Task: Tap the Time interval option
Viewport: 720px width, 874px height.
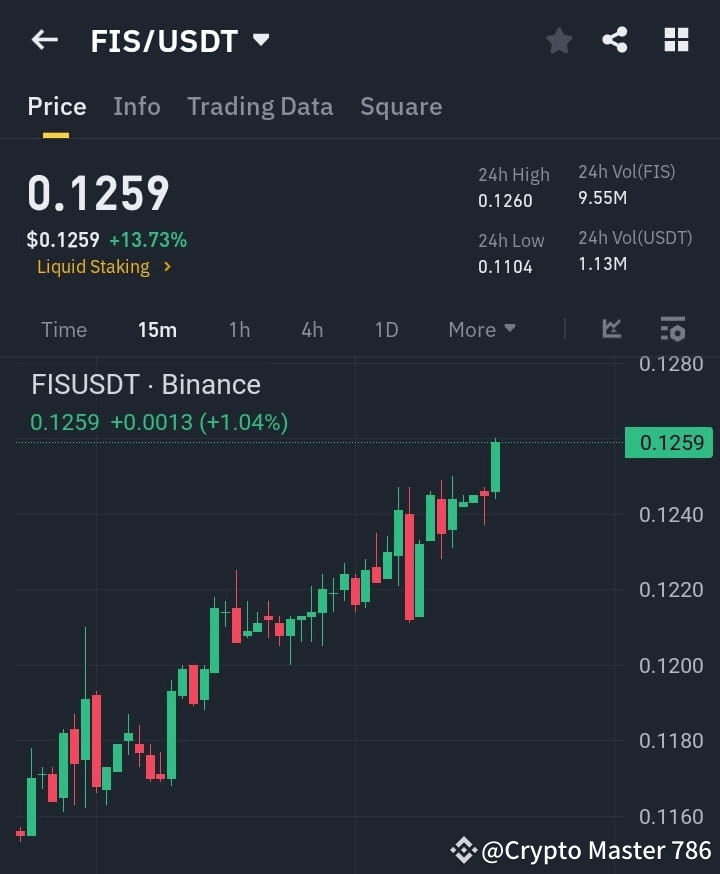Action: click(64, 329)
